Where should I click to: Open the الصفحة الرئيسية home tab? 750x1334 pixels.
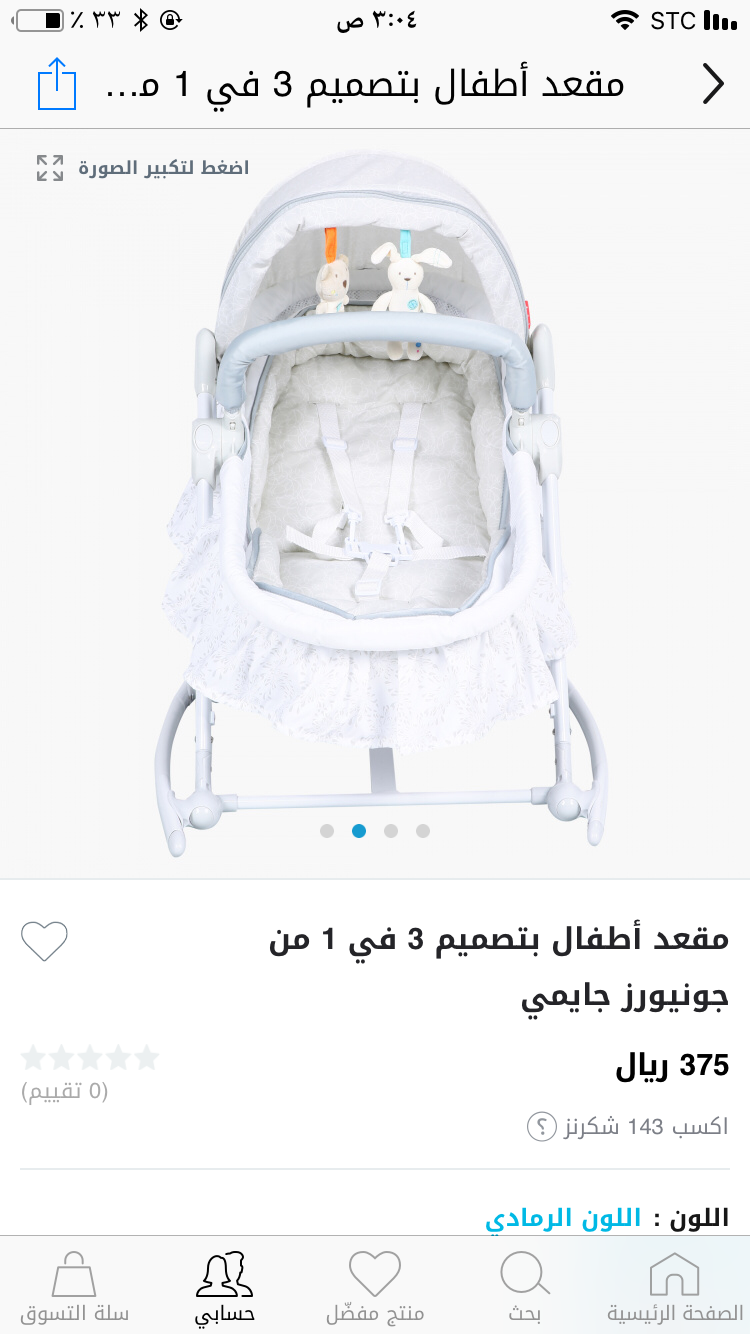tap(675, 1287)
